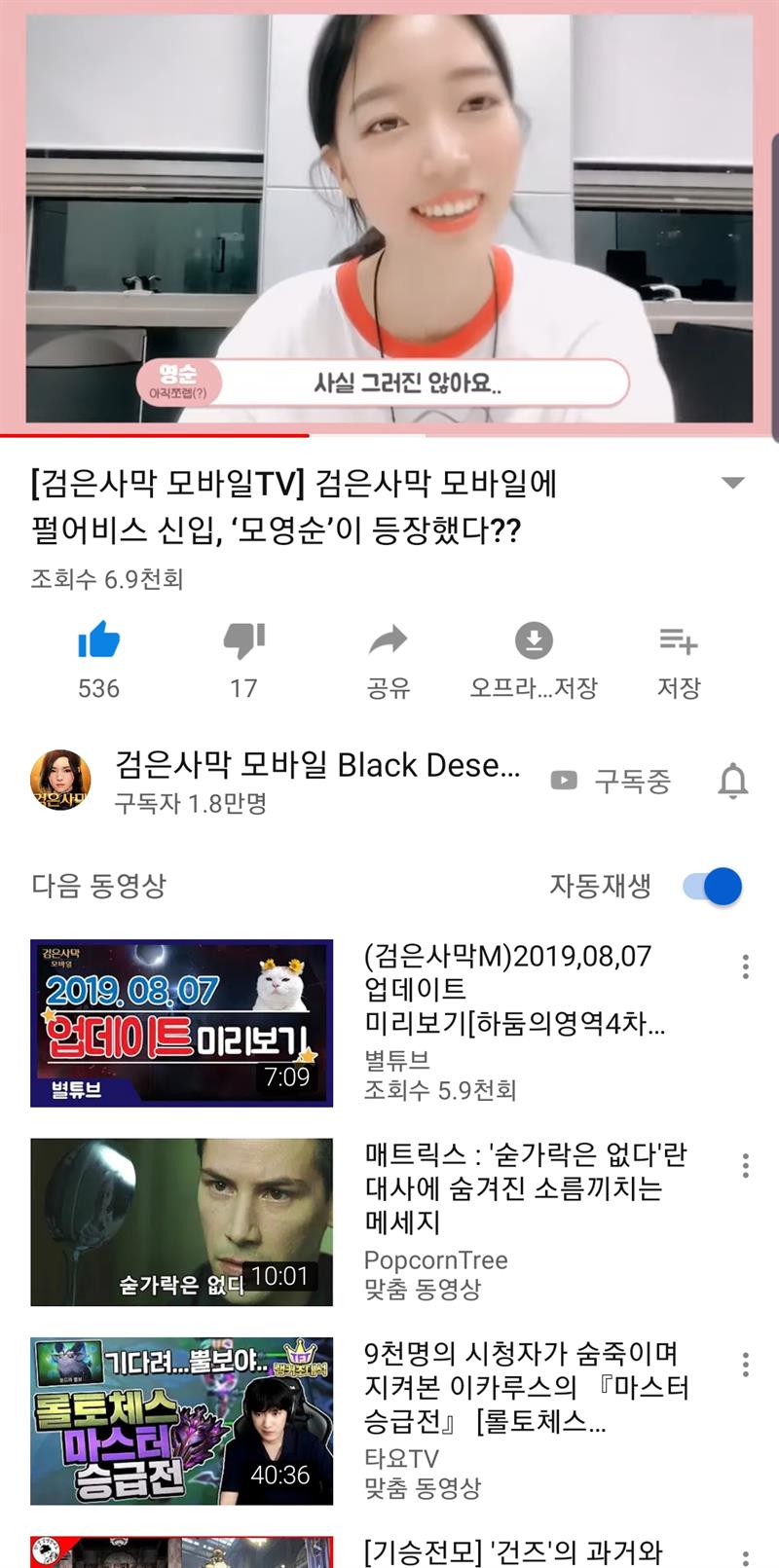Expand the video description arrow

coord(732,483)
